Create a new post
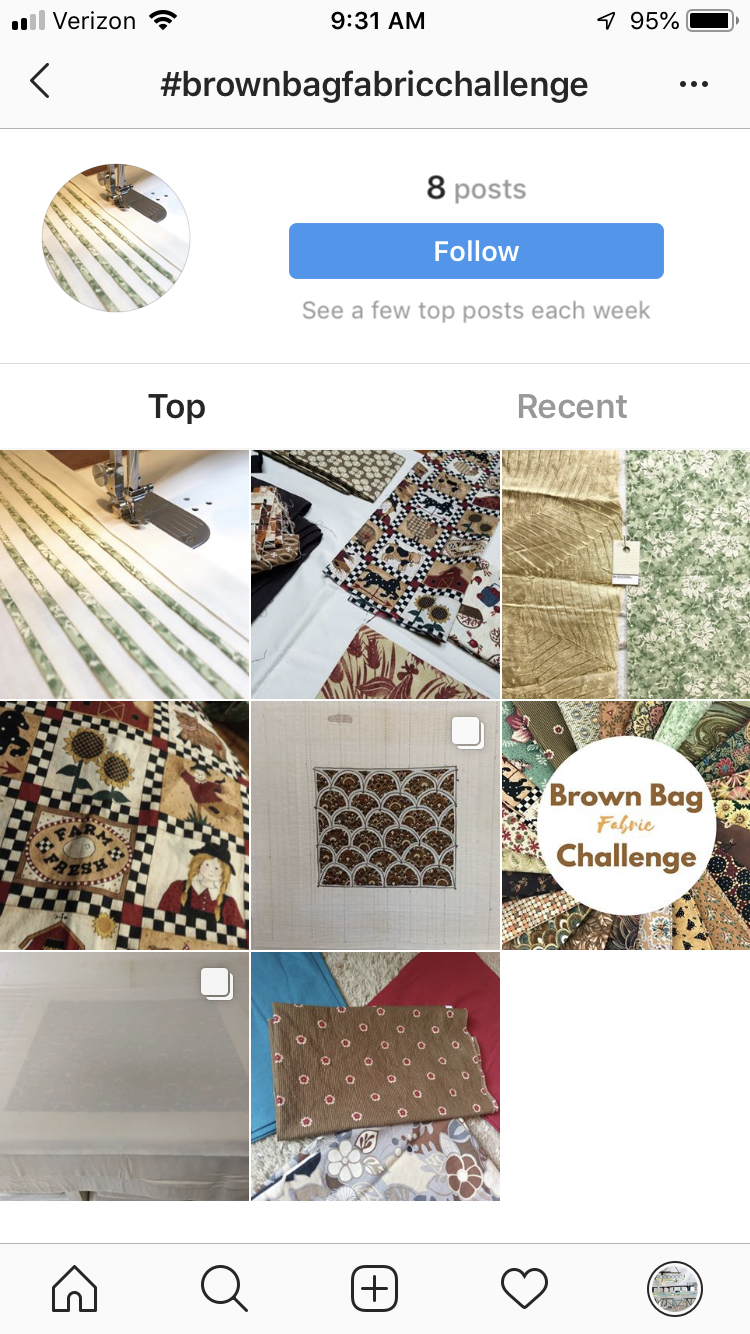 (375, 1288)
